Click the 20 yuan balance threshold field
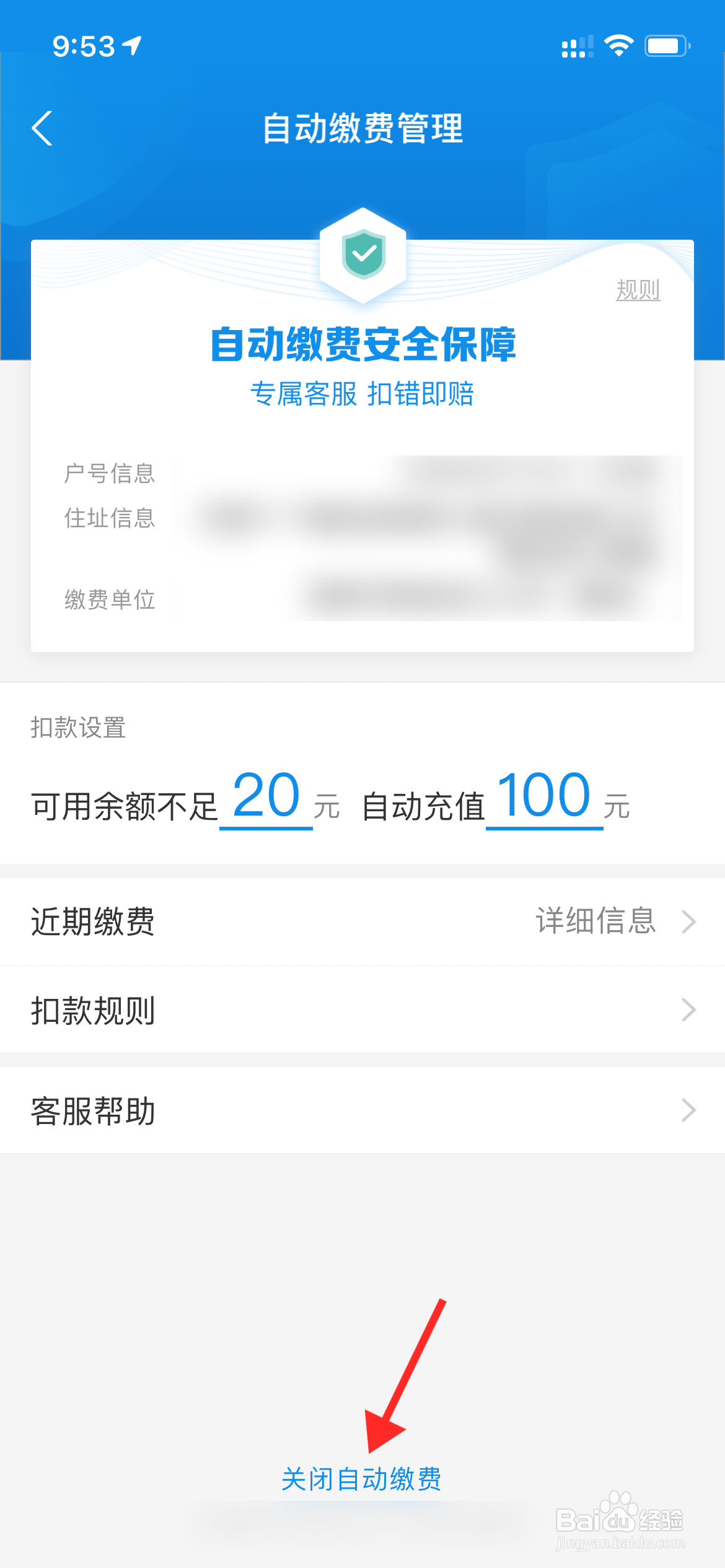 (x=265, y=799)
